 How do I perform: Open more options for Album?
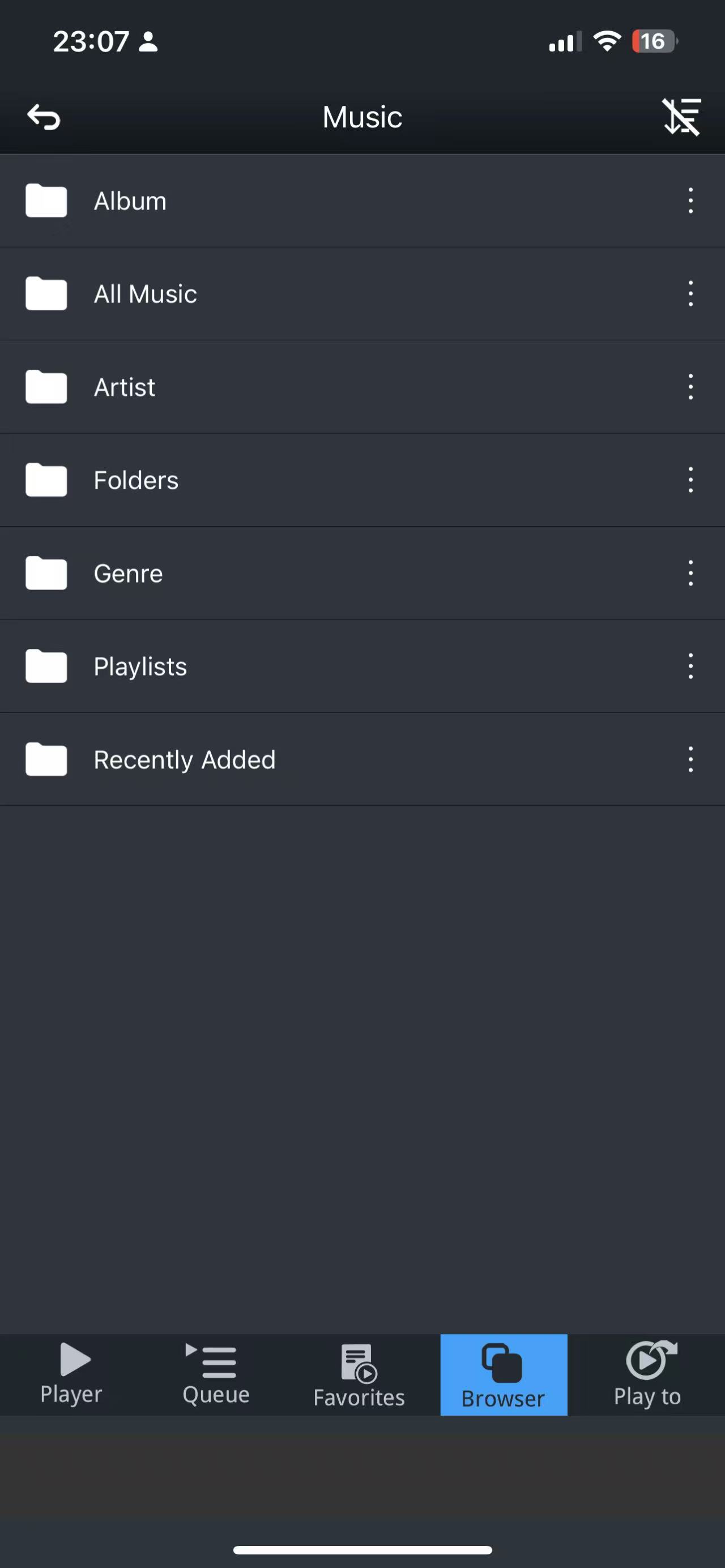pos(690,201)
